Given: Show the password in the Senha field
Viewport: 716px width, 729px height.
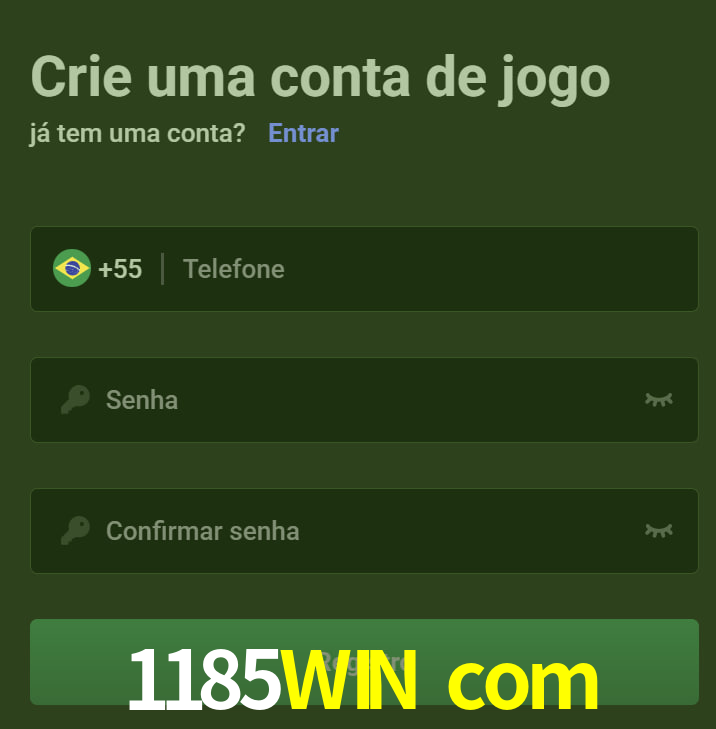Looking at the screenshot, I should coord(658,400).
